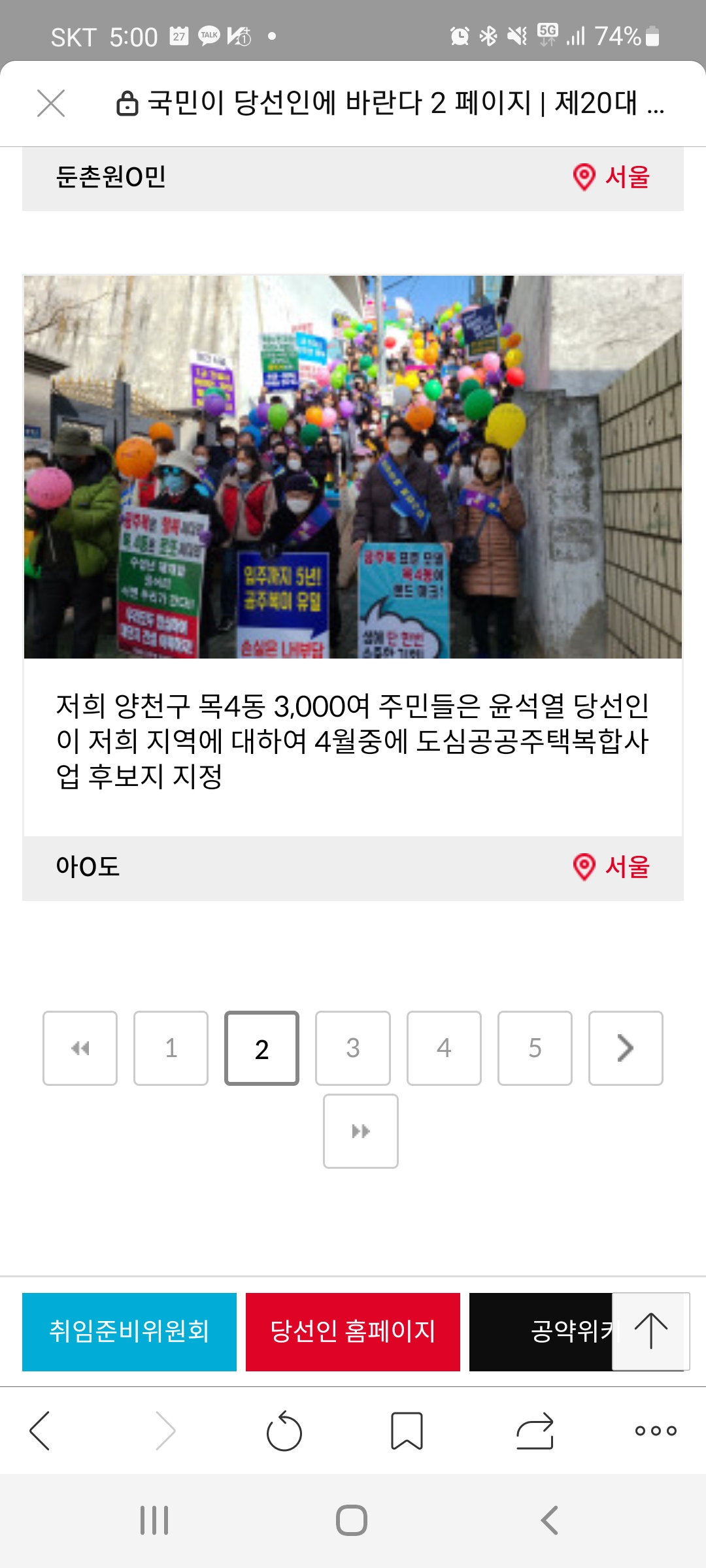Advance to the next page arrow
The image size is (706, 1568).
point(626,1049)
